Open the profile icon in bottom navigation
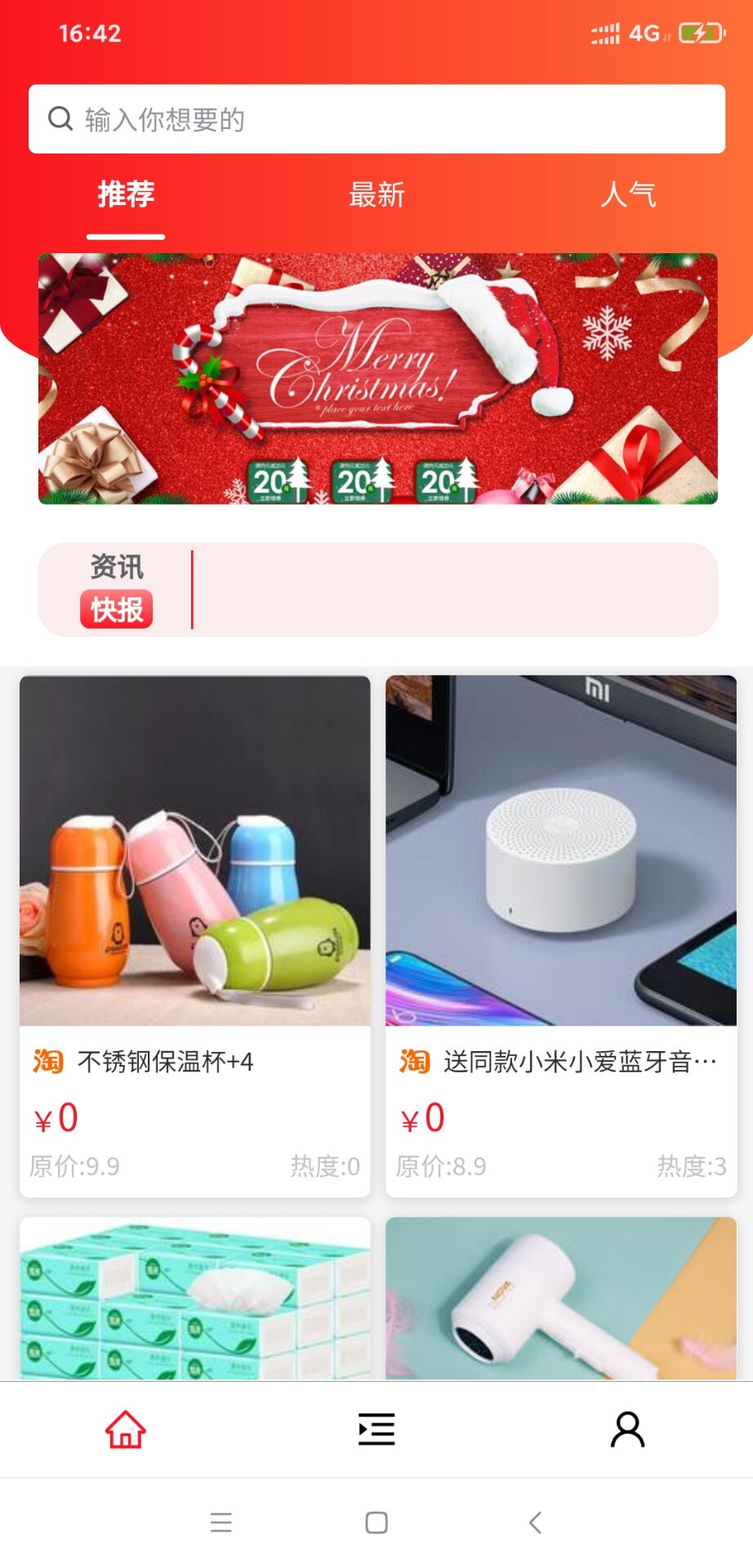Screen dimensions: 753x1568 tap(627, 1429)
